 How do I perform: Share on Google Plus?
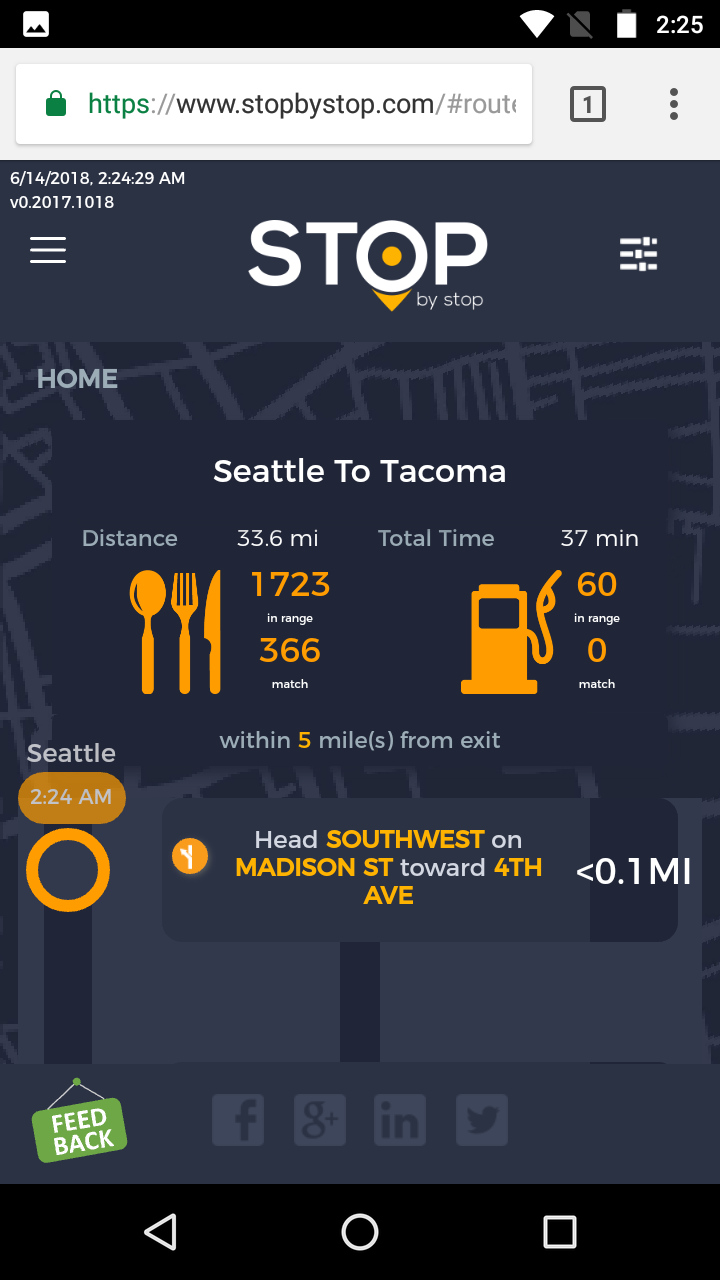click(320, 1120)
